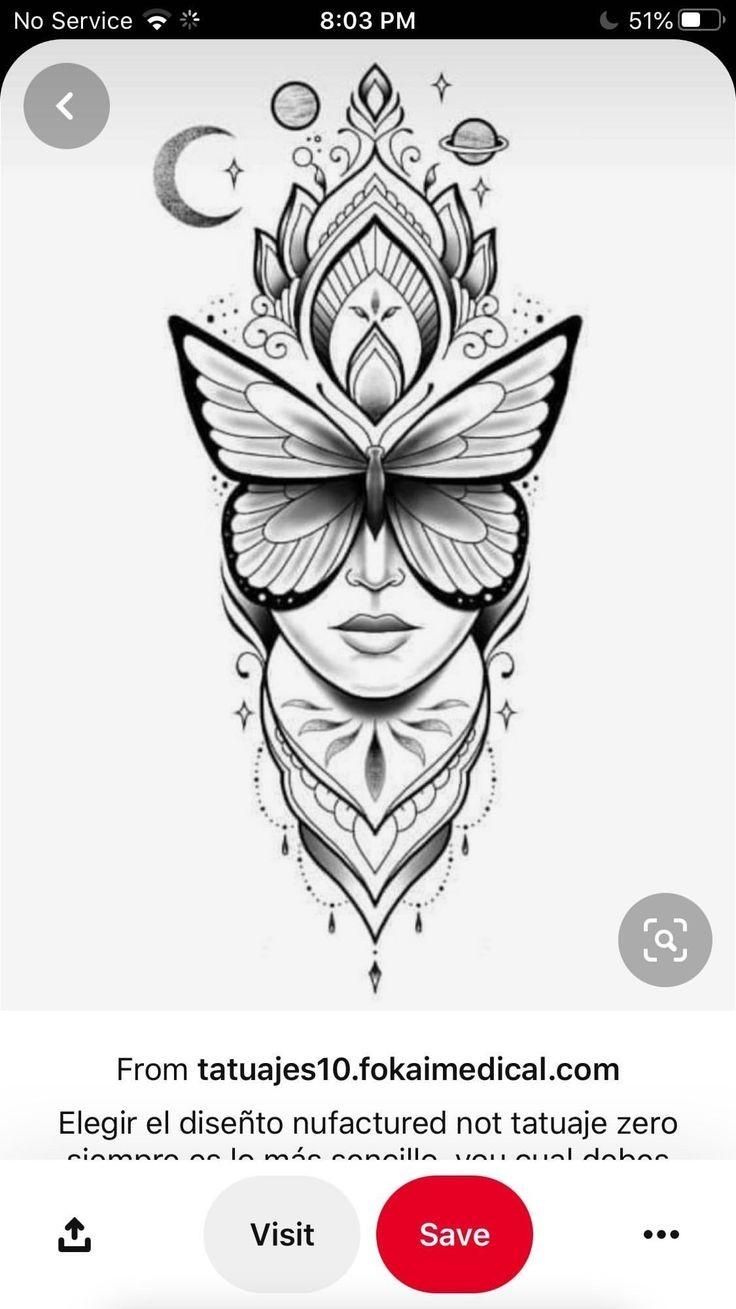Screen dimensions: 736x1309
Task: Go back using the arrow button
Action: point(66,106)
